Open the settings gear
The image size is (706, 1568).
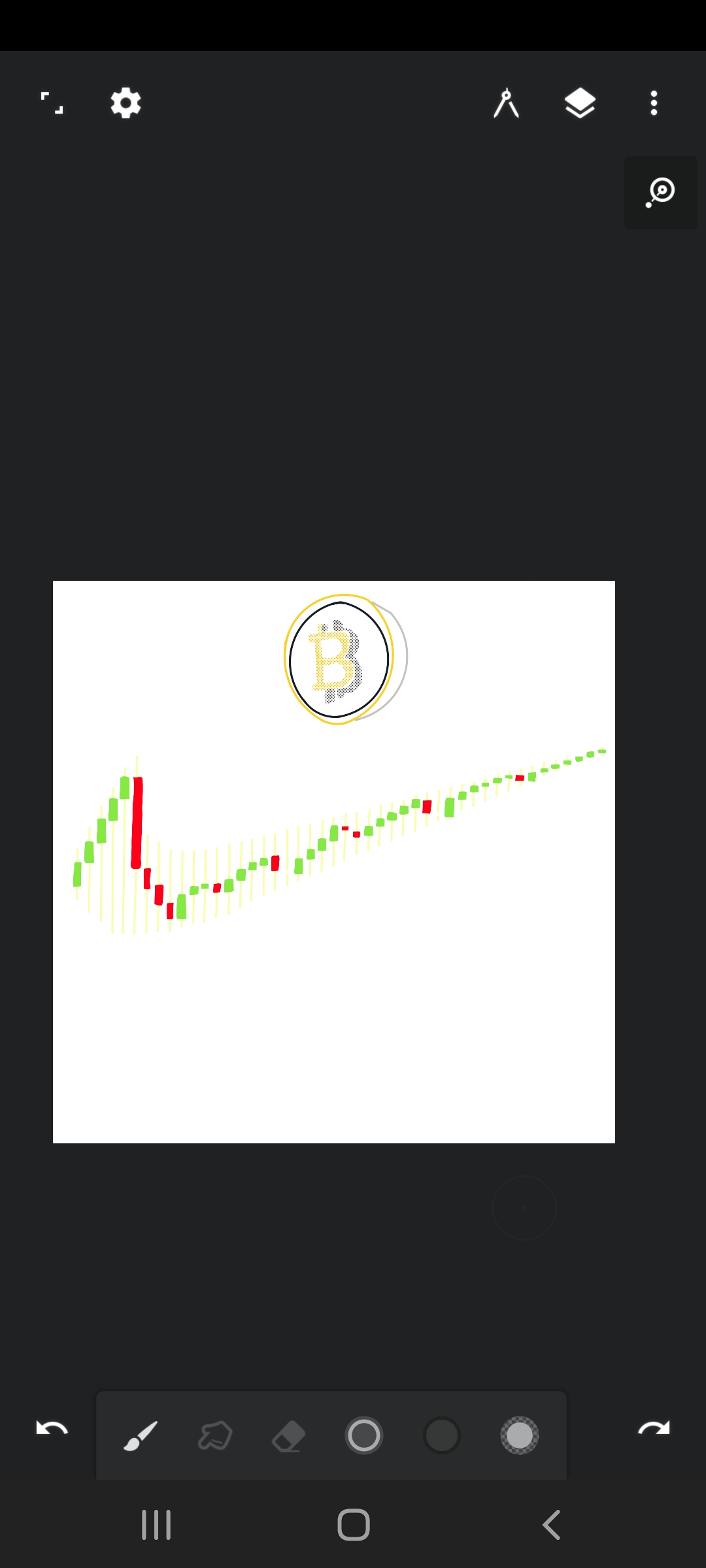(x=126, y=103)
